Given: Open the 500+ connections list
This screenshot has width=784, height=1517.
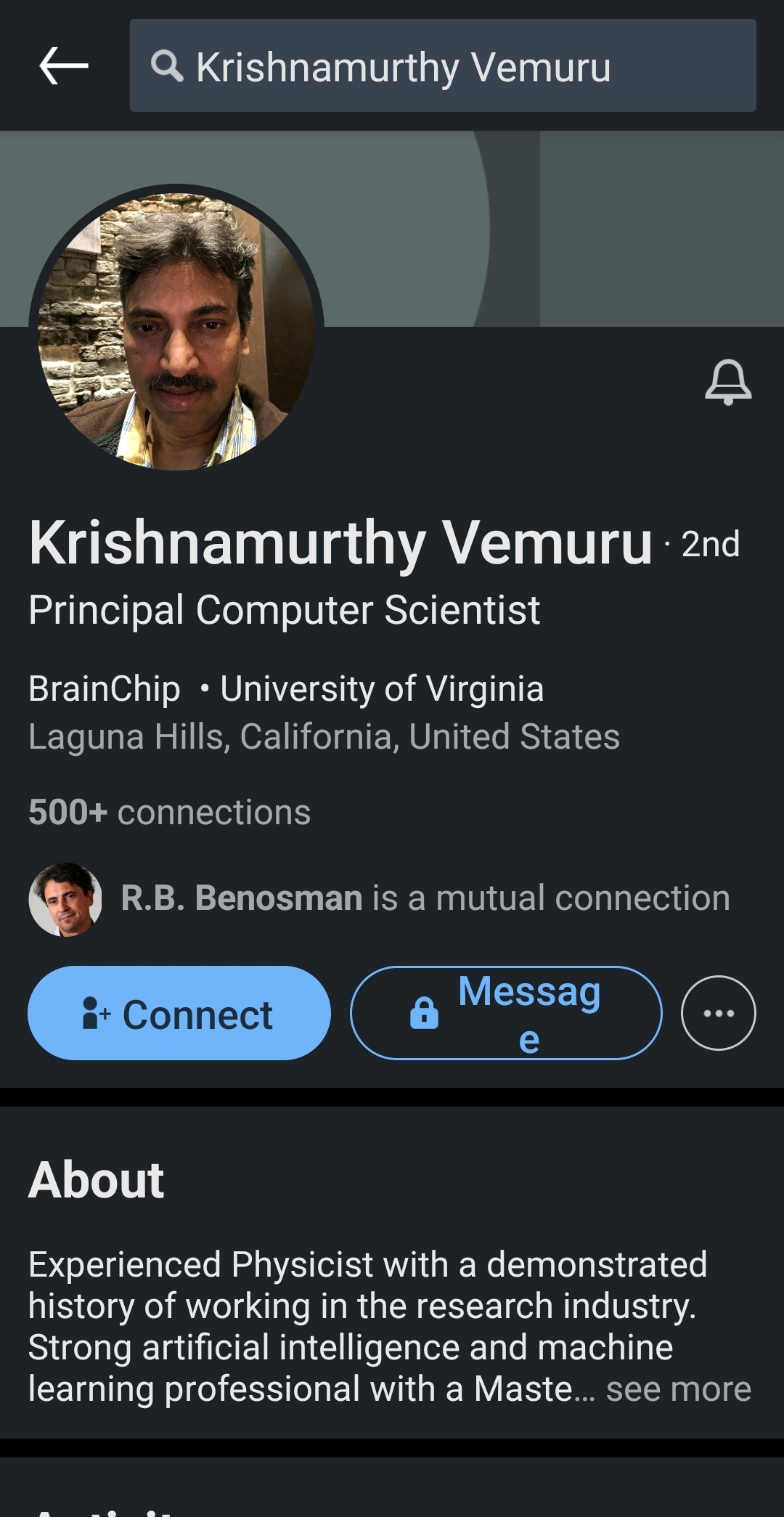Looking at the screenshot, I should [x=169, y=812].
